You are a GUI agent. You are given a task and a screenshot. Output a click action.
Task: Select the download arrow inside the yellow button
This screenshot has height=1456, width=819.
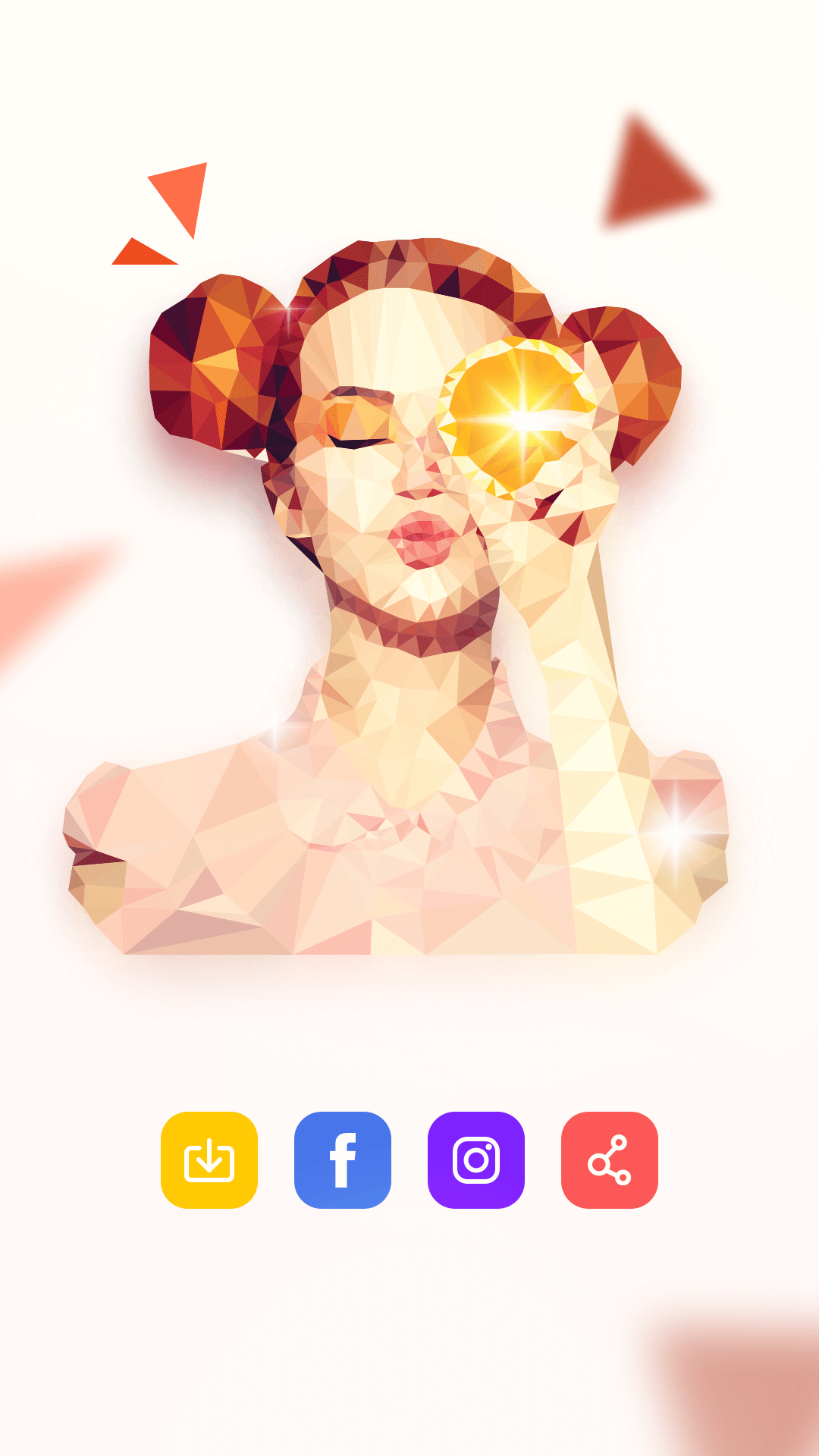(x=210, y=1158)
